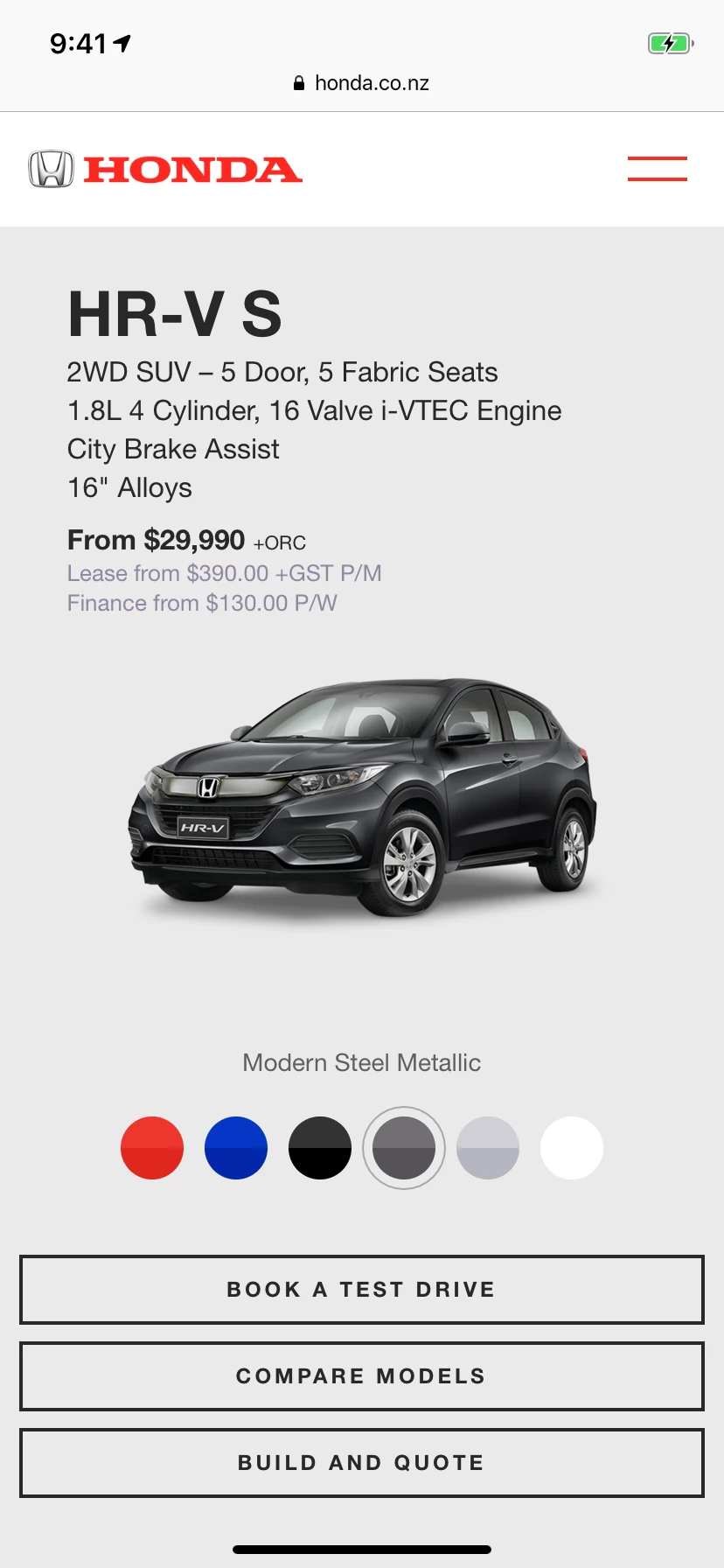Start Build and Quote
Screen dimensions: 724x1568
[x=362, y=1463]
